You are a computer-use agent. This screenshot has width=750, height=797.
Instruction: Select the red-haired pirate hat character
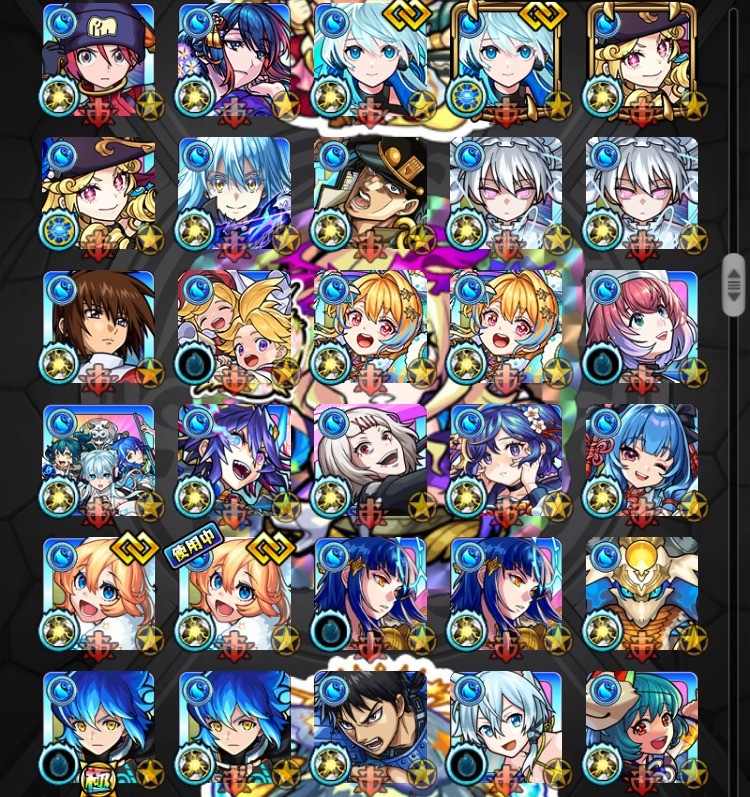(x=98, y=60)
